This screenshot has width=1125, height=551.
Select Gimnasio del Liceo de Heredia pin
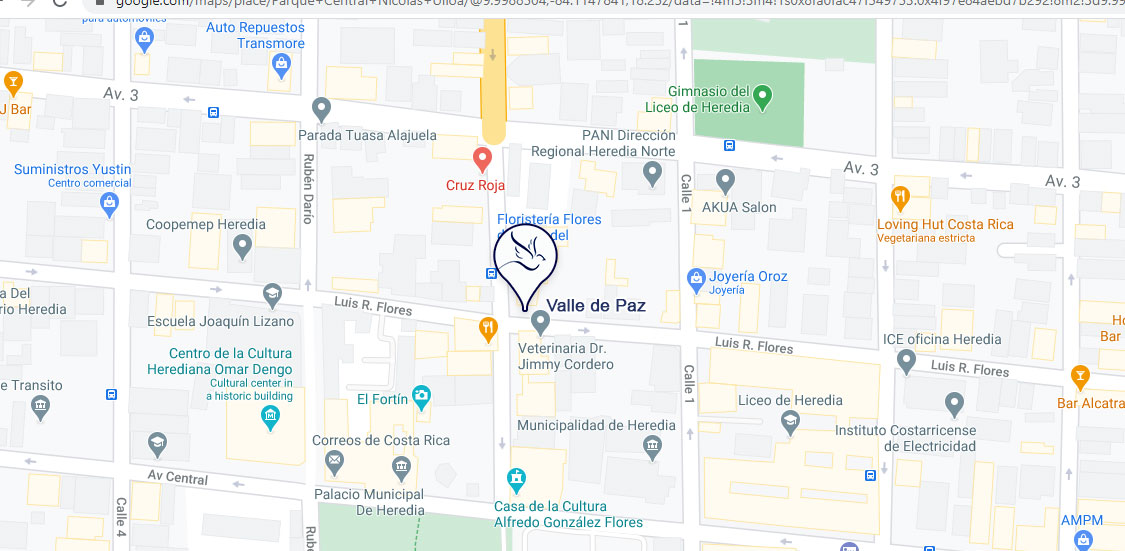pos(762,98)
